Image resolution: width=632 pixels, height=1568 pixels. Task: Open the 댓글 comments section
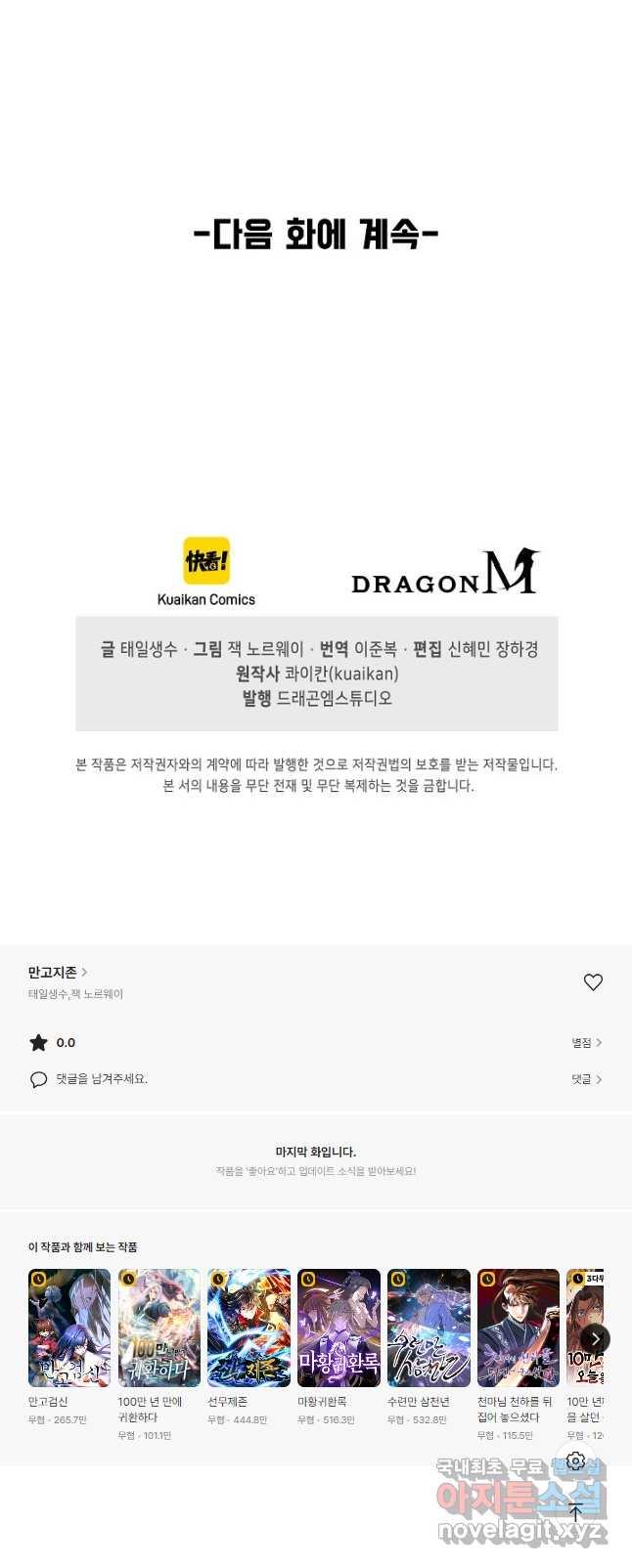(587, 1079)
